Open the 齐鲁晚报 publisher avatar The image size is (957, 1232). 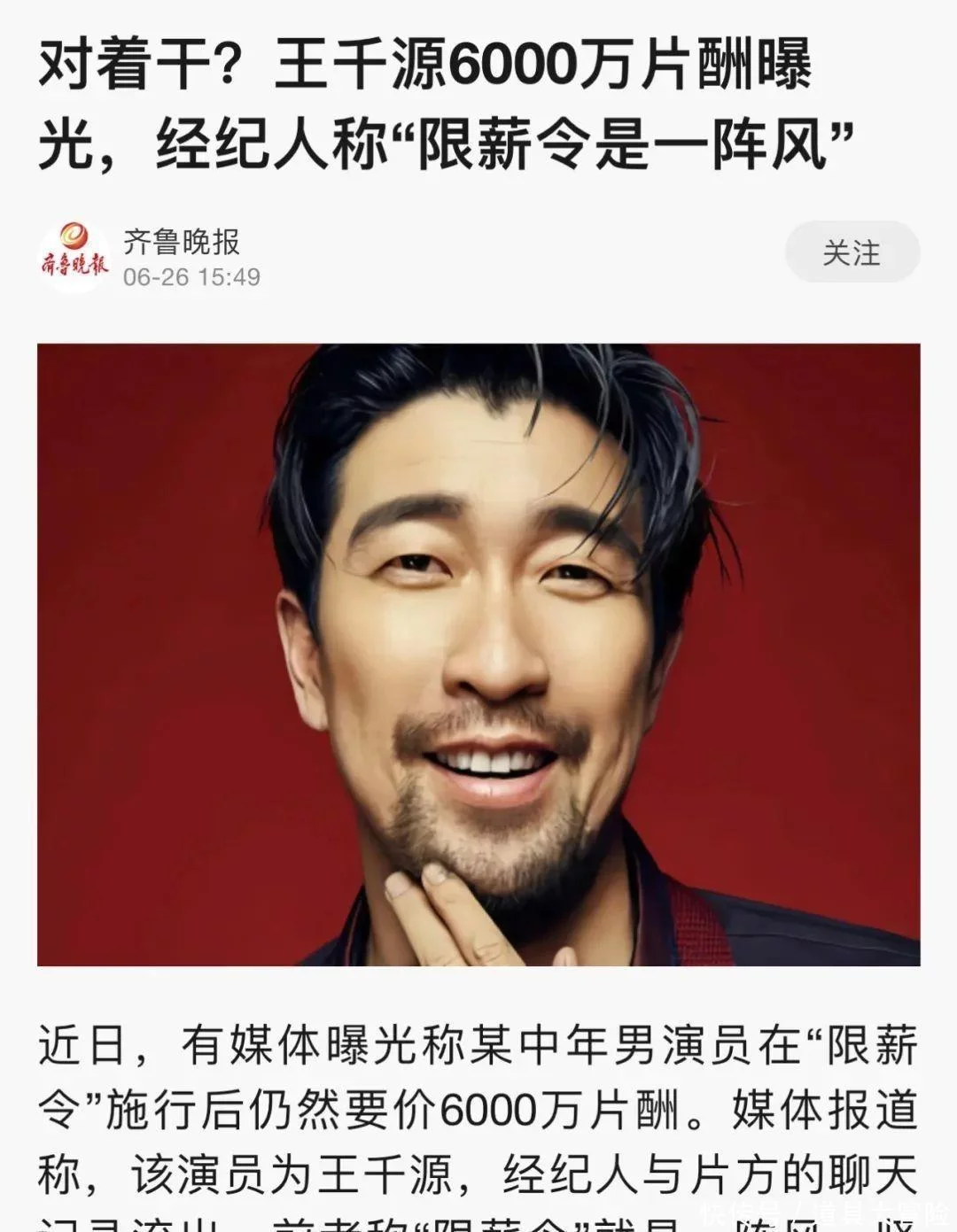(74, 254)
